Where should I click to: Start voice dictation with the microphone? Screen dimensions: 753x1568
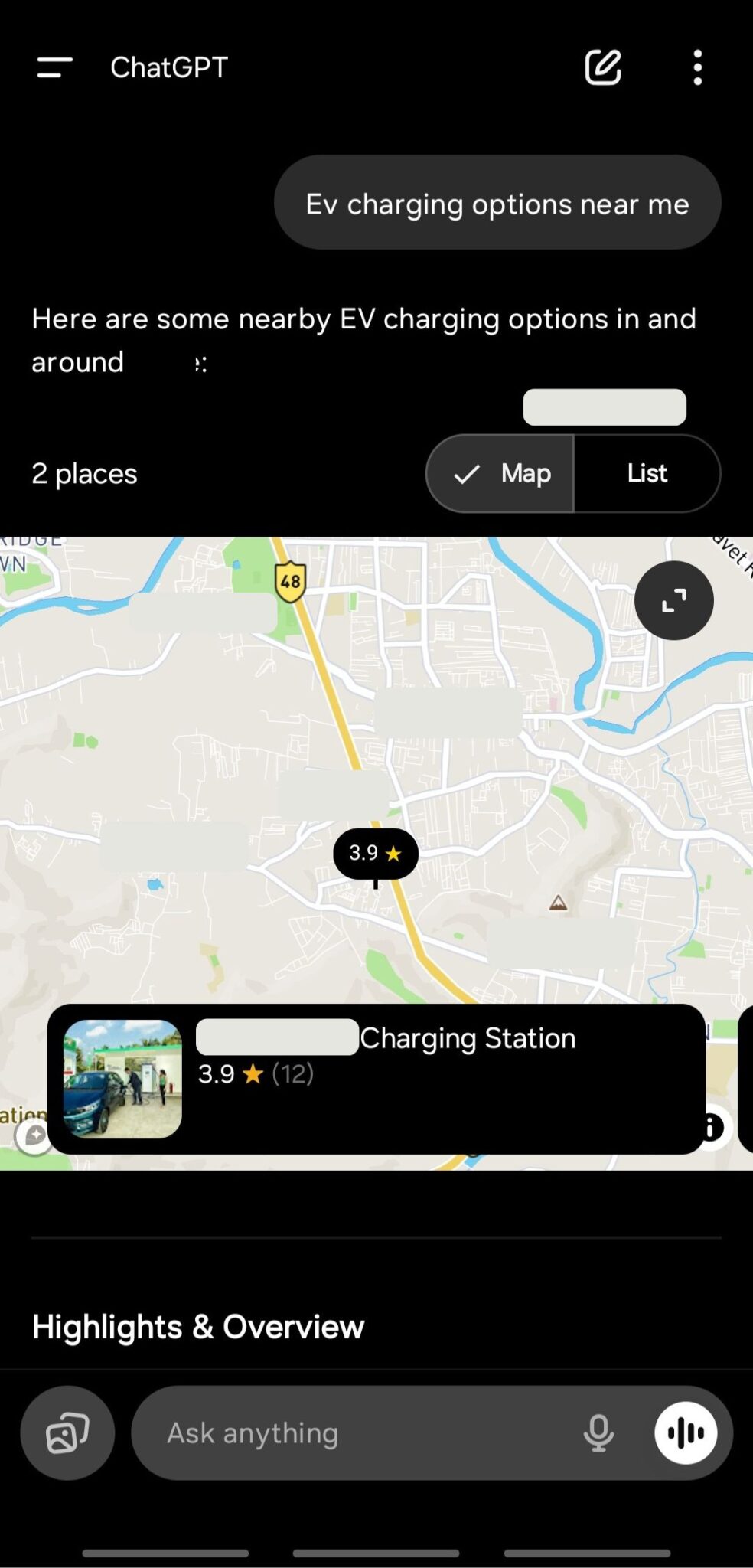[x=598, y=1432]
